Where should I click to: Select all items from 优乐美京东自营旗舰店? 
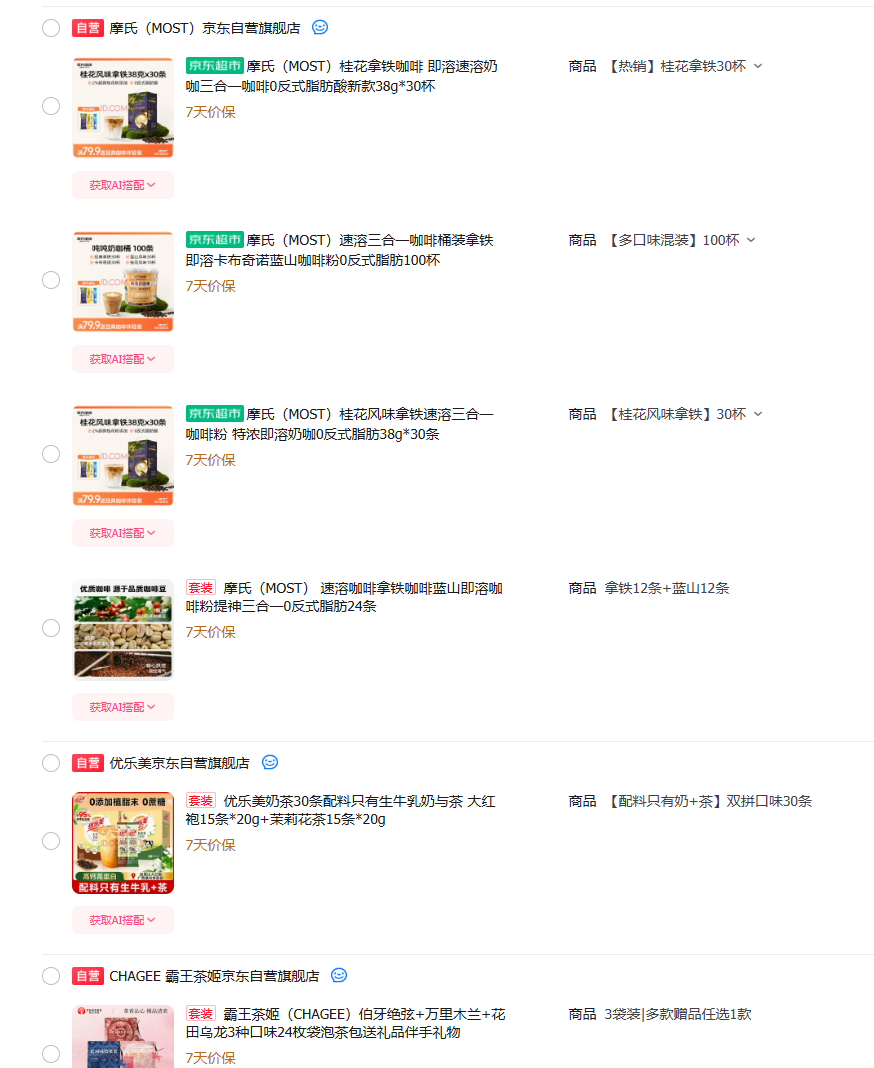[x=51, y=763]
